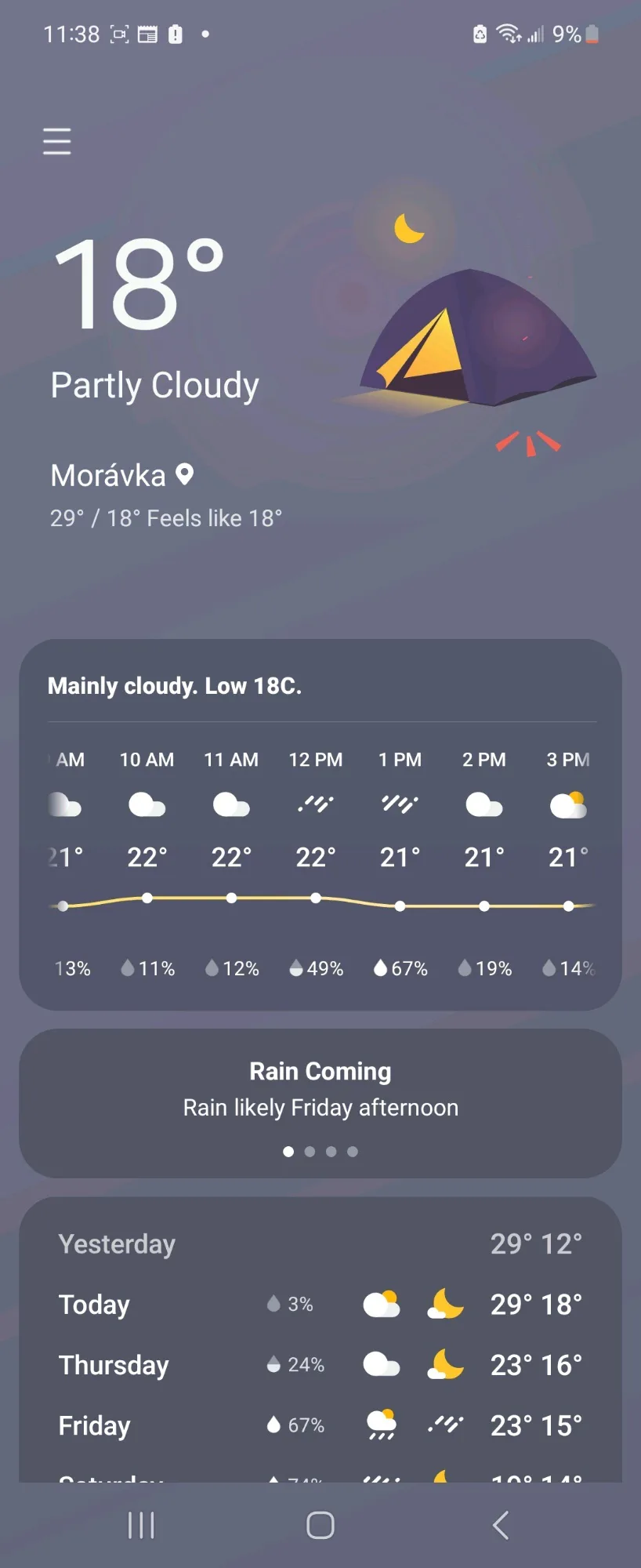Go to the home screen
Viewport: 641px width, 1568px height.
(320, 1525)
